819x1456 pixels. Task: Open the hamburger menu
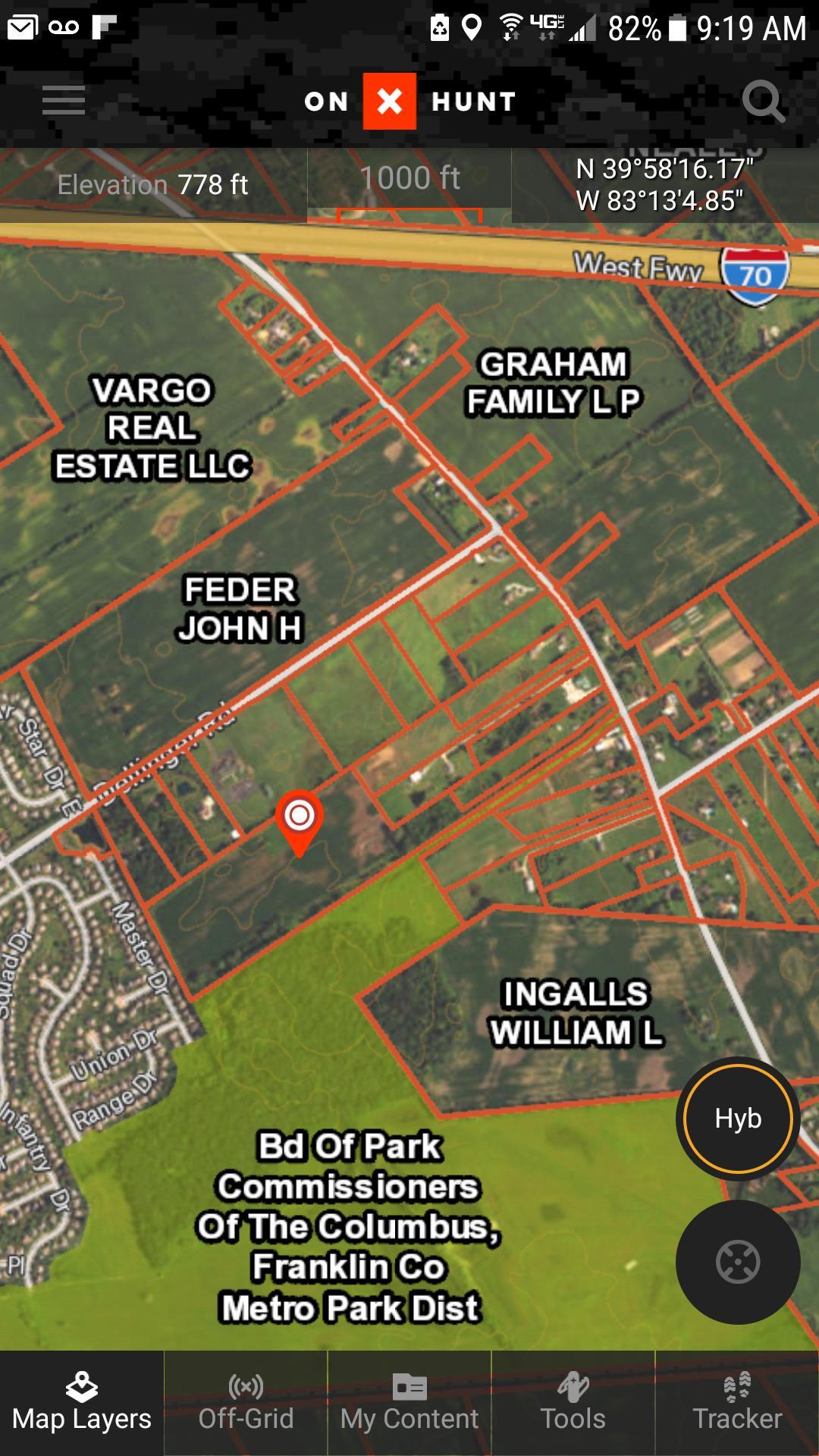(64, 101)
